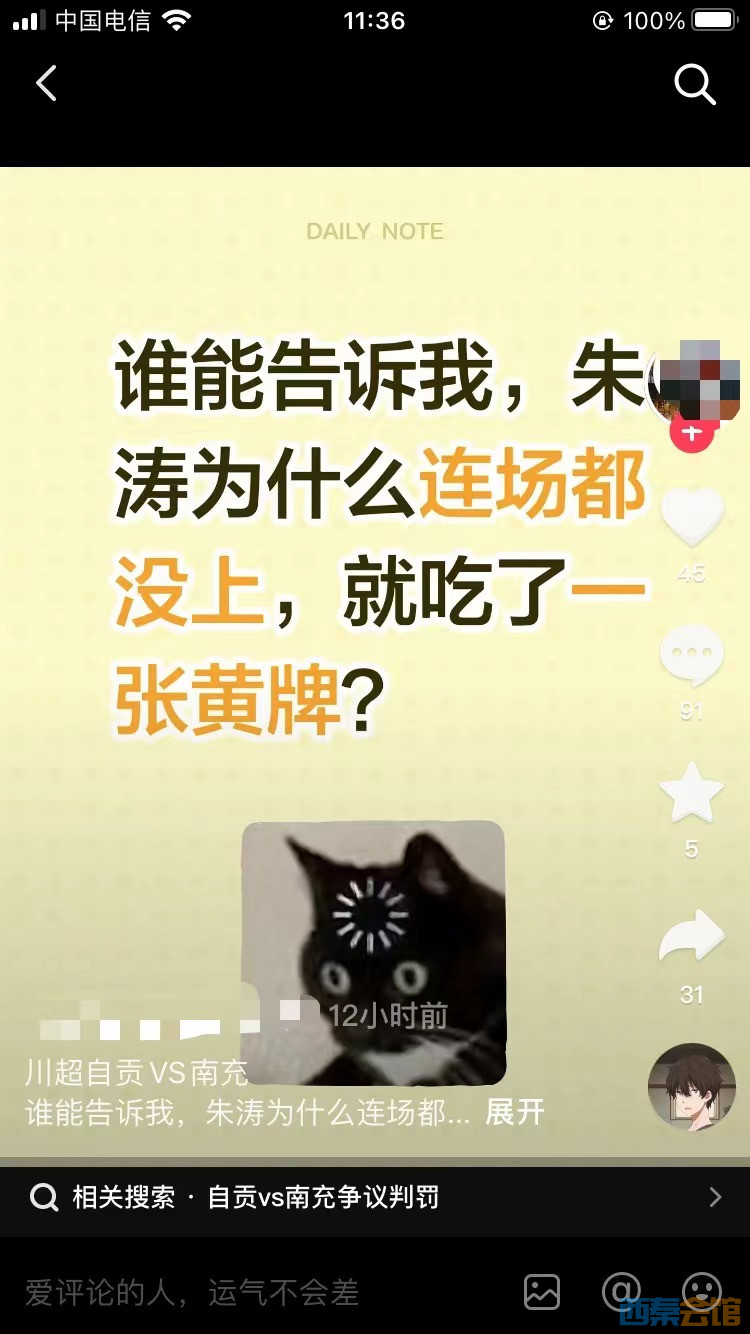Add this video to favorites with the star
Image resolution: width=750 pixels, height=1334 pixels.
click(x=691, y=793)
